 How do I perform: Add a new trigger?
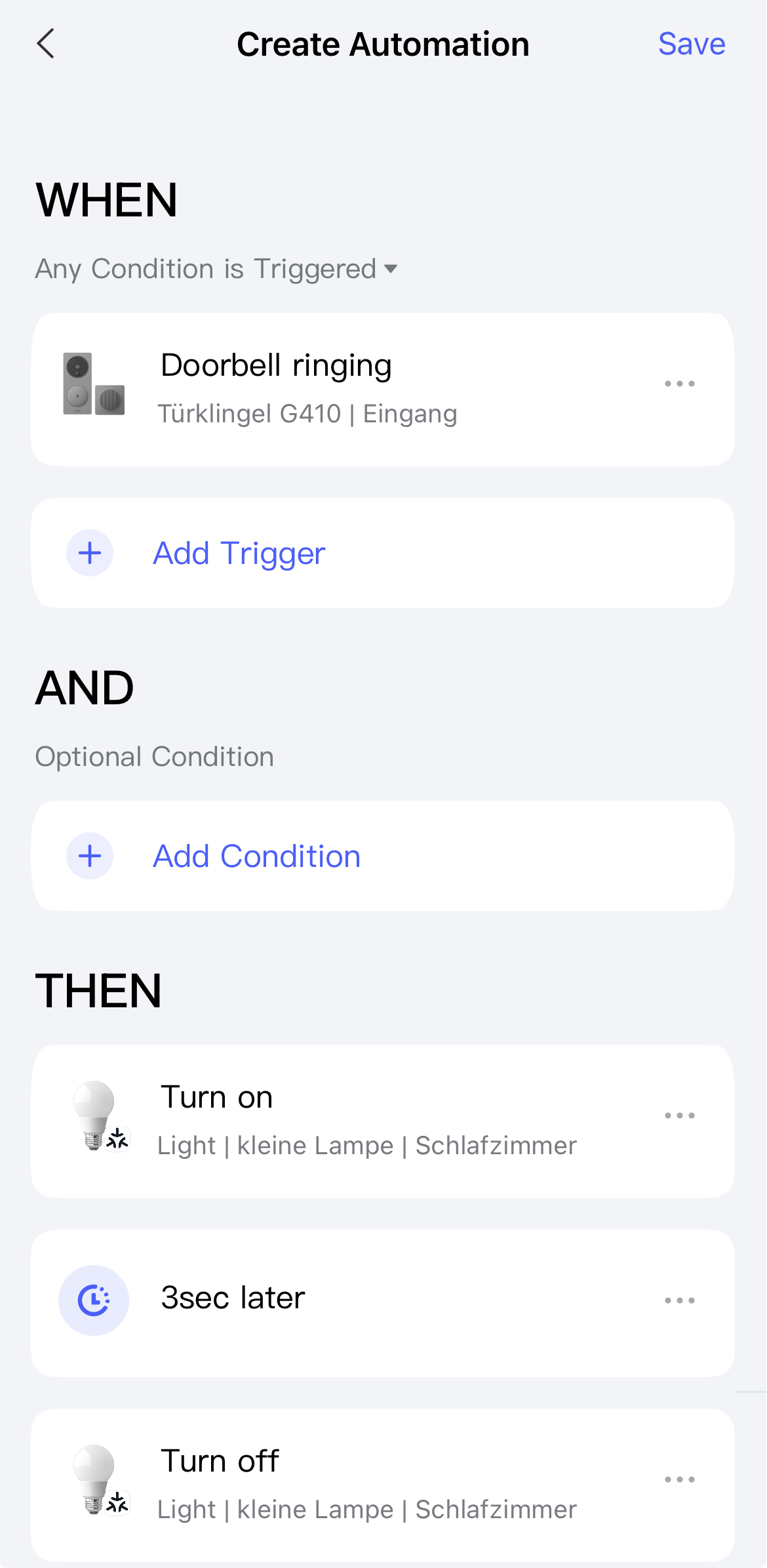pos(239,553)
